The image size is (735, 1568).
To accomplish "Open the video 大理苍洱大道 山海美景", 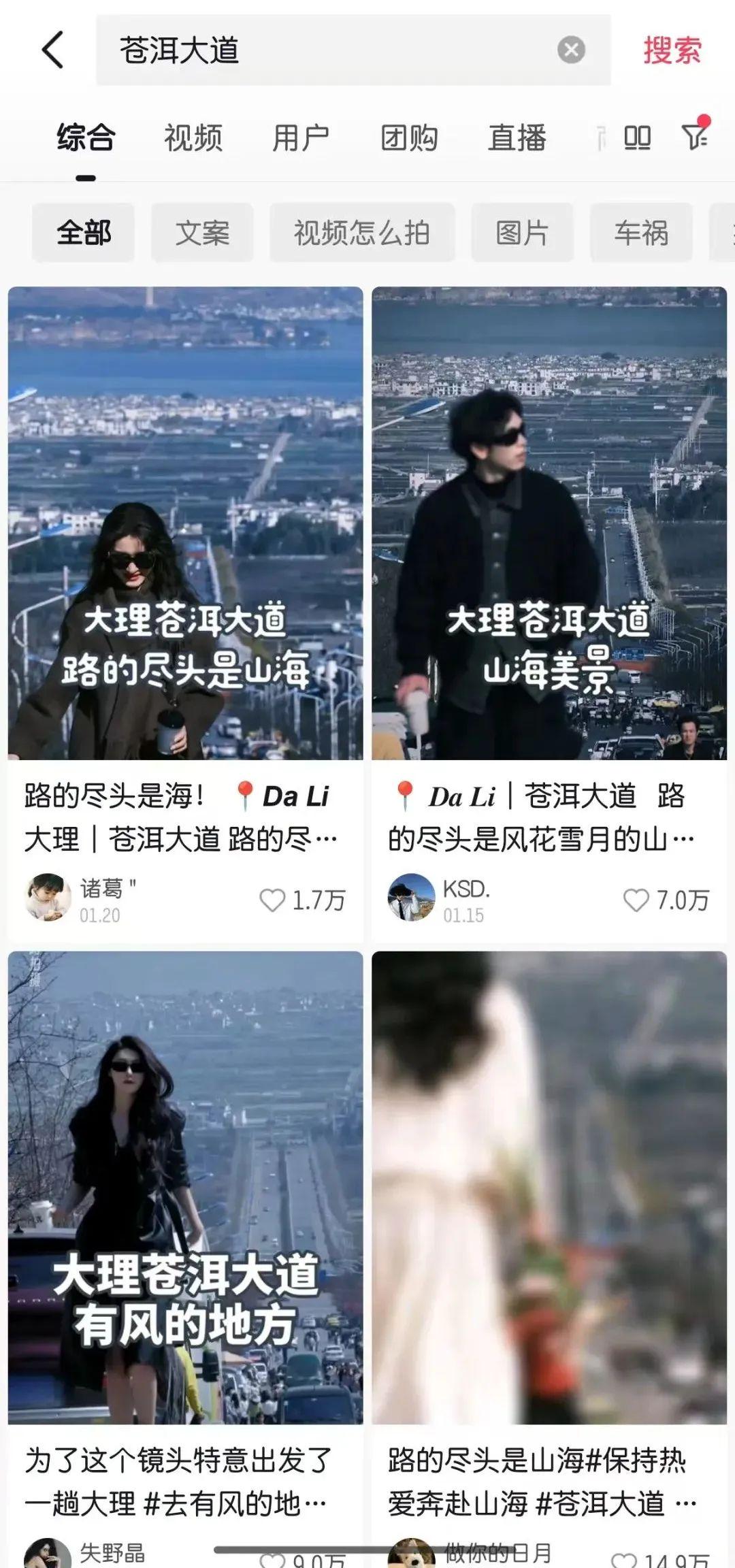I will click(x=549, y=523).
